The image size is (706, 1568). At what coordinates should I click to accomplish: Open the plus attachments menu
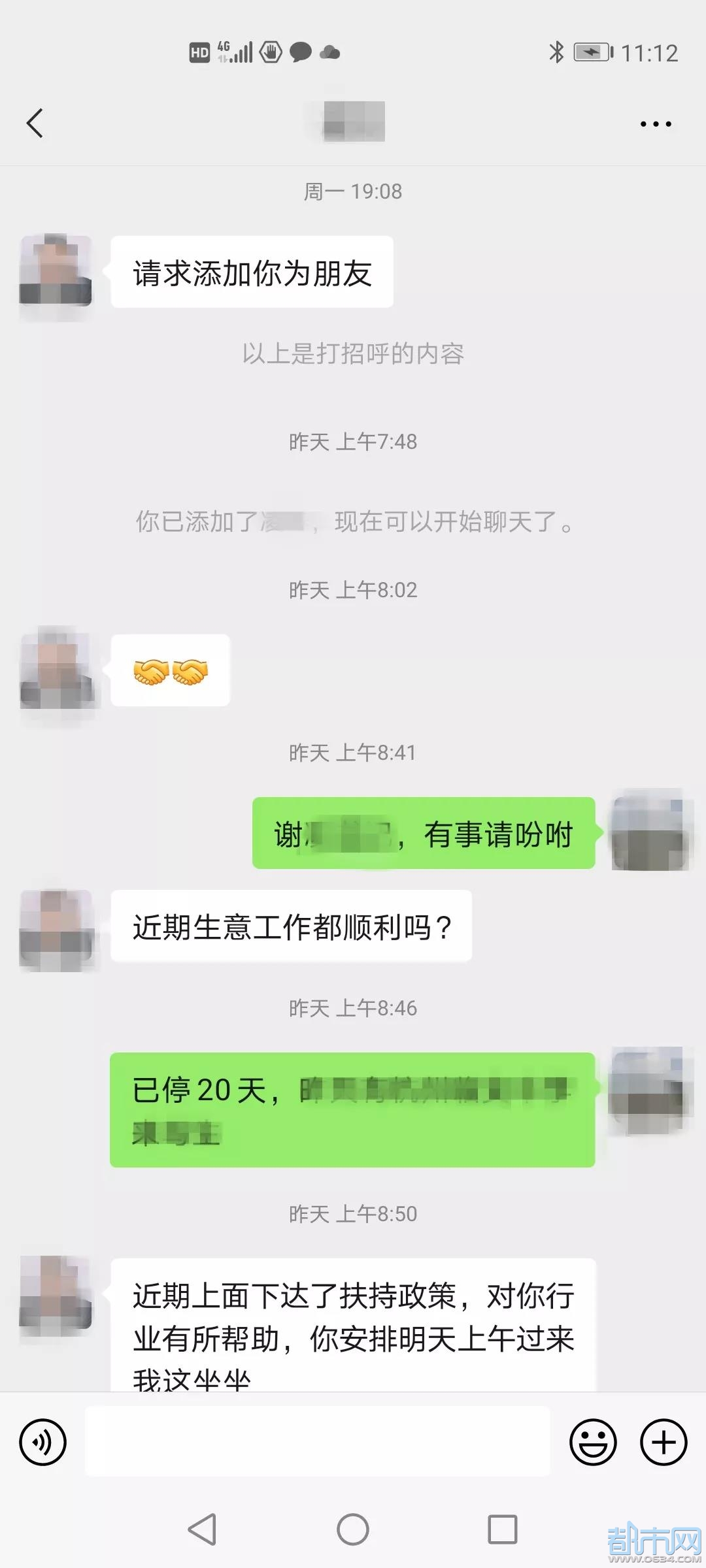click(664, 1442)
